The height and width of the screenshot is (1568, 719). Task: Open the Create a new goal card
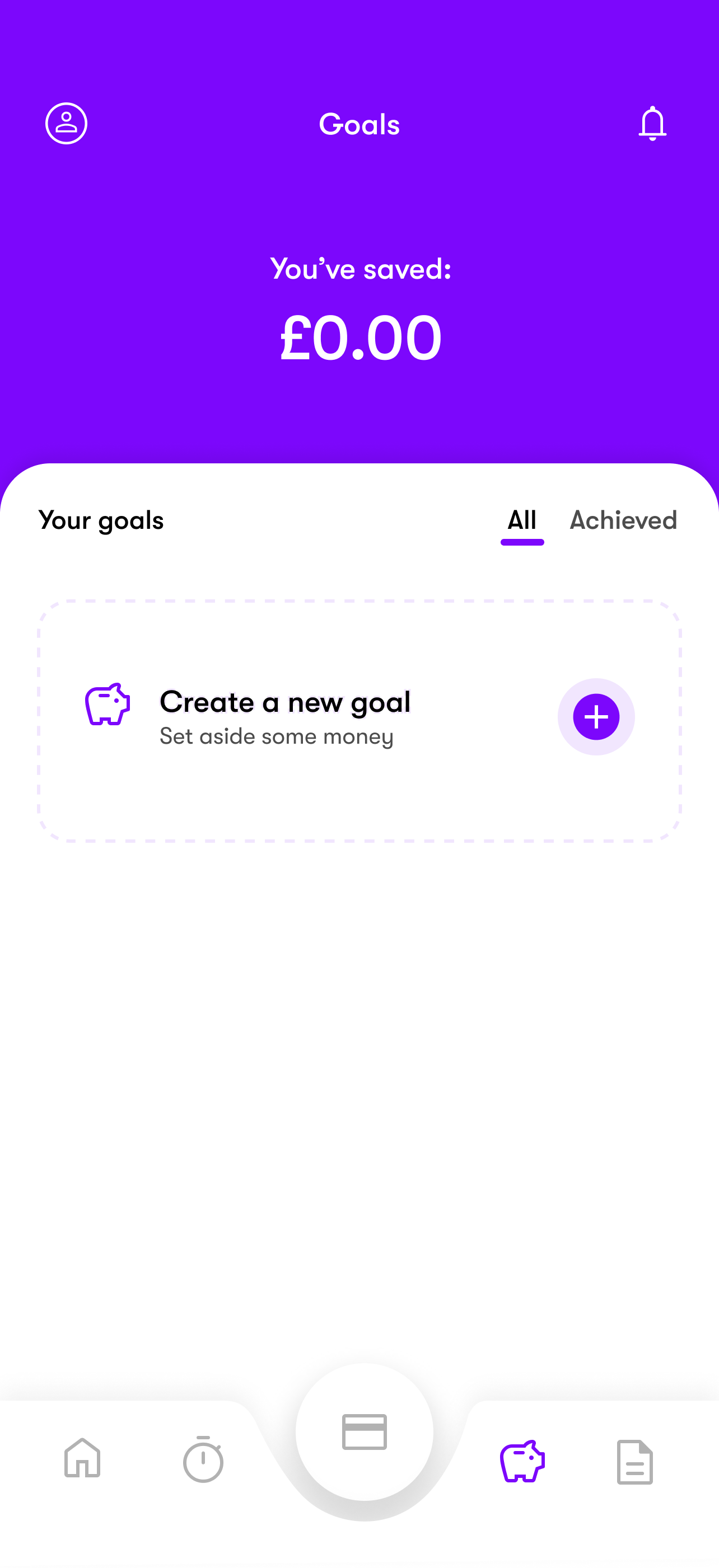[359, 721]
